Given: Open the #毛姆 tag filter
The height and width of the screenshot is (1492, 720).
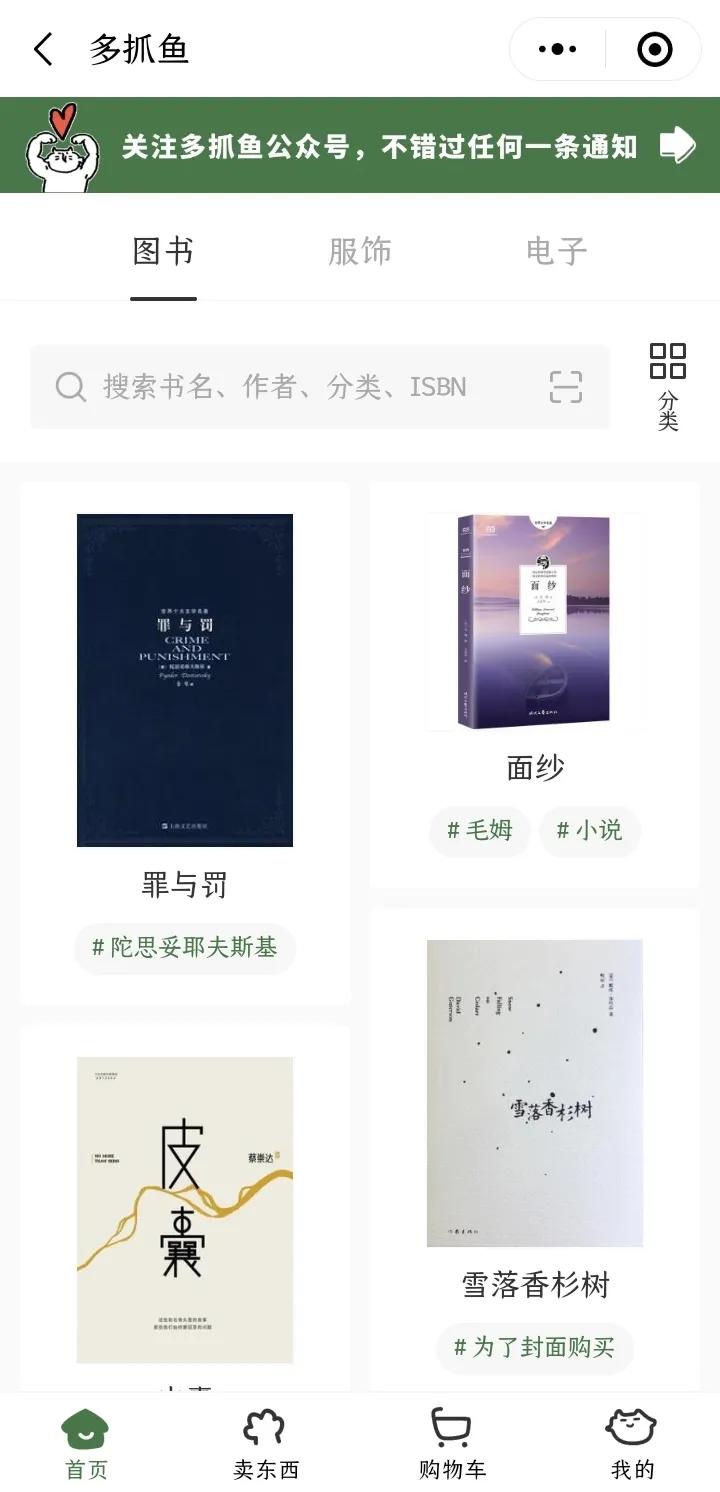Looking at the screenshot, I should coord(479,831).
